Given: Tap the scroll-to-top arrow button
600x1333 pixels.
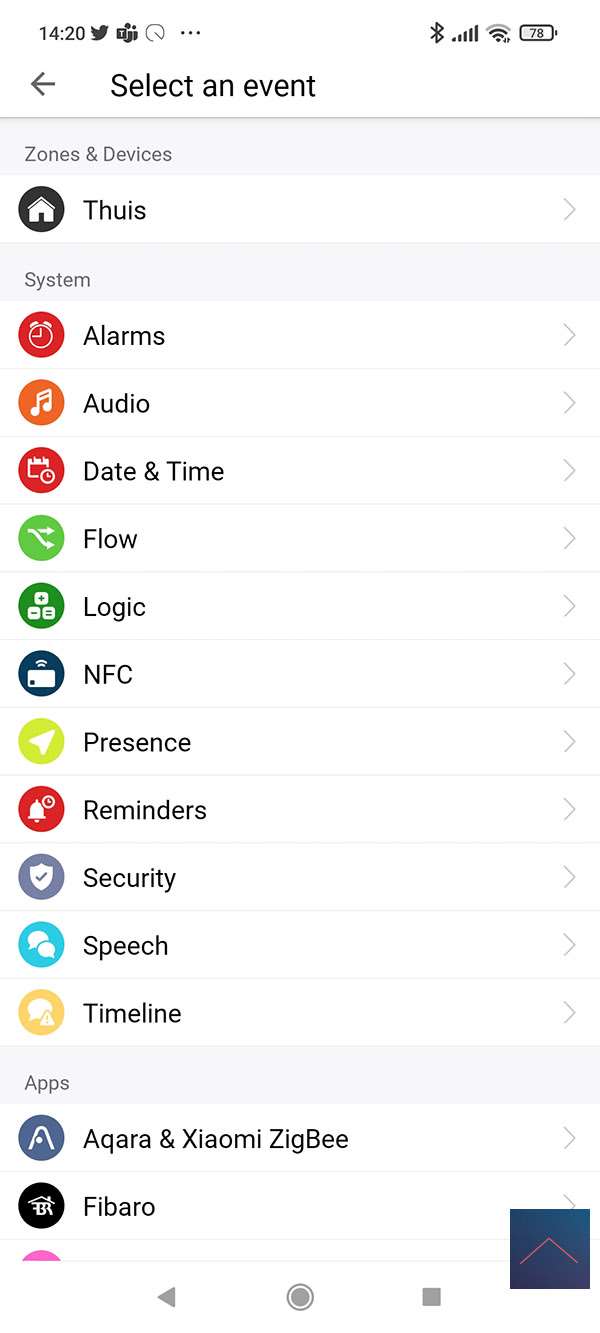Looking at the screenshot, I should pyautogui.click(x=549, y=1249).
